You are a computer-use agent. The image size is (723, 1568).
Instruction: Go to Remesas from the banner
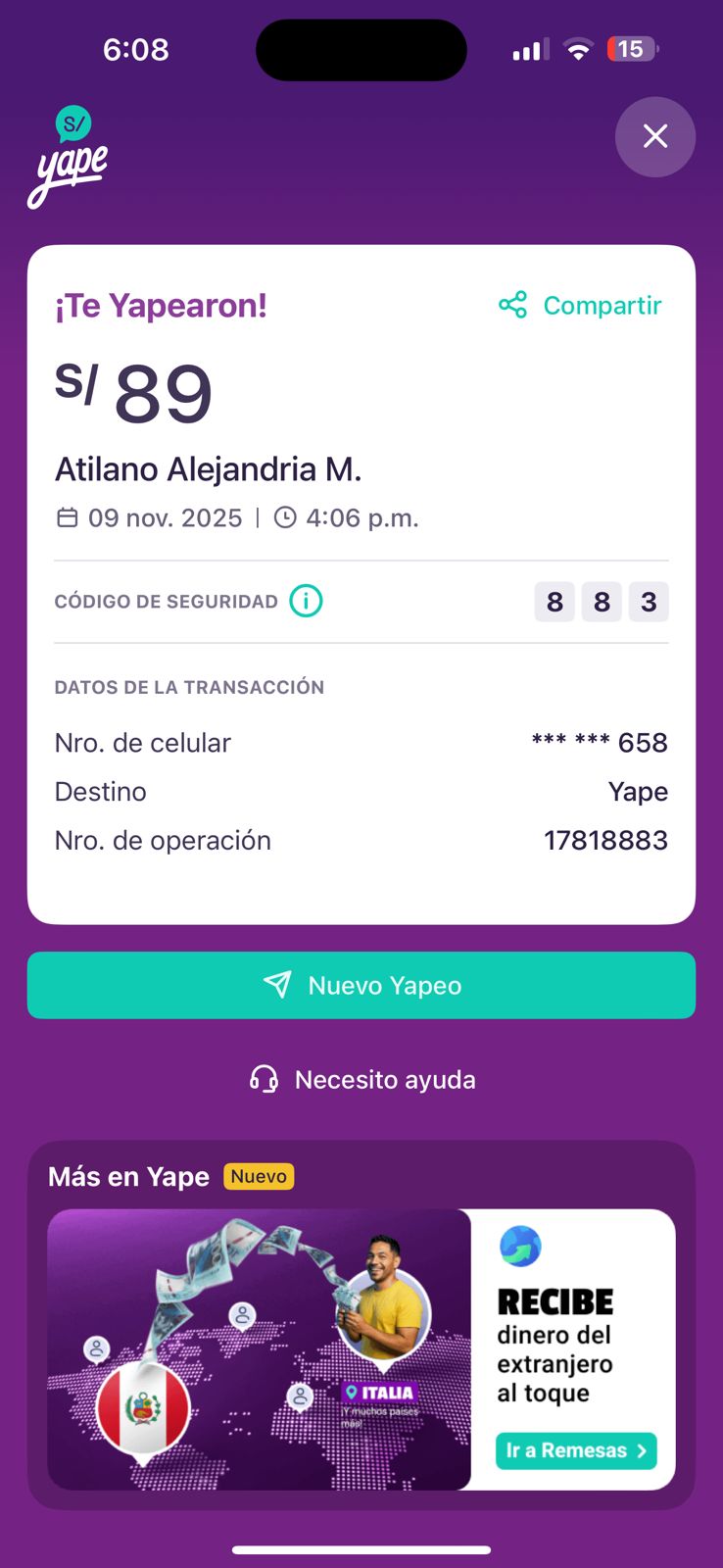tap(576, 1450)
